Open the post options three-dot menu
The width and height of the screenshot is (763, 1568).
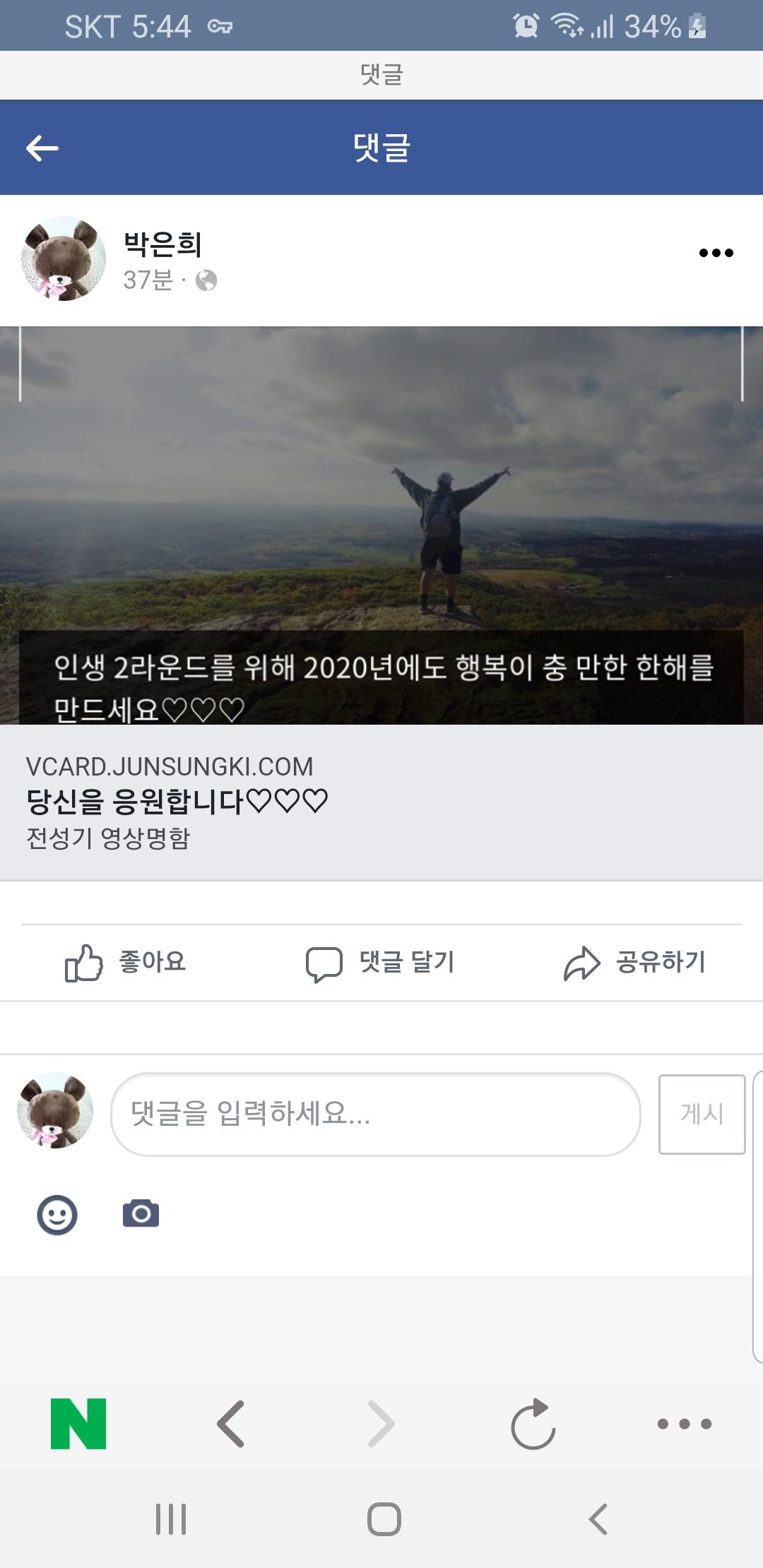point(716,253)
